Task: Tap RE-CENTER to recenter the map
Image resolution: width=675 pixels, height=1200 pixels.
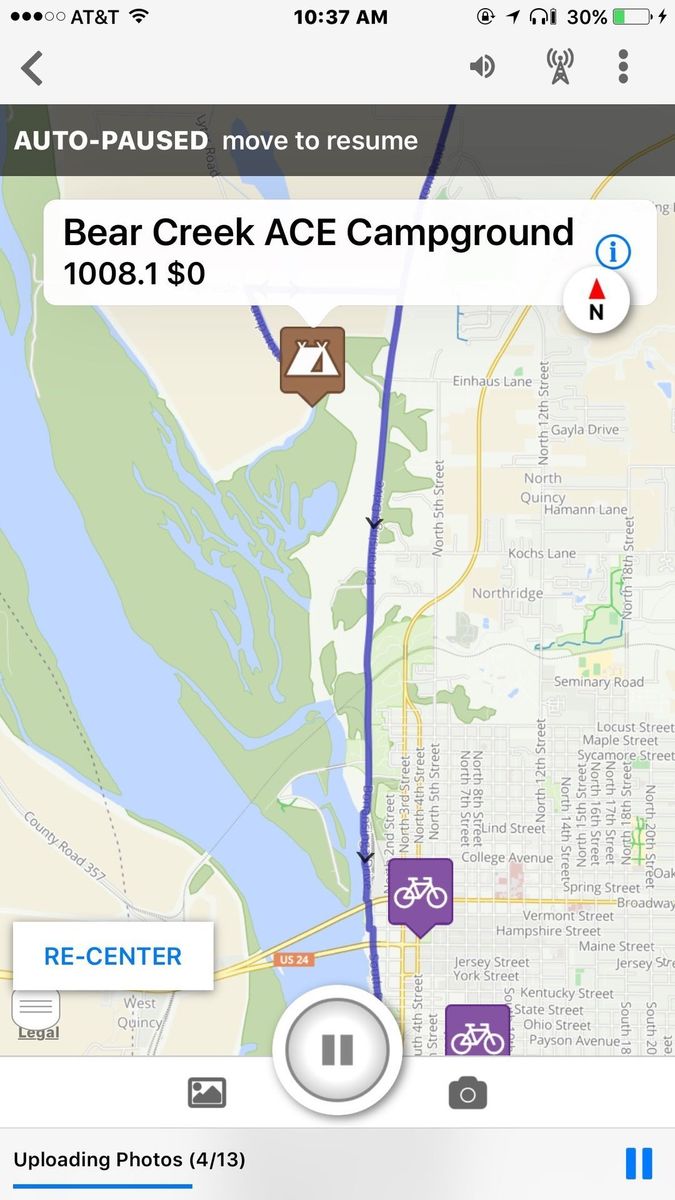Action: point(113,956)
